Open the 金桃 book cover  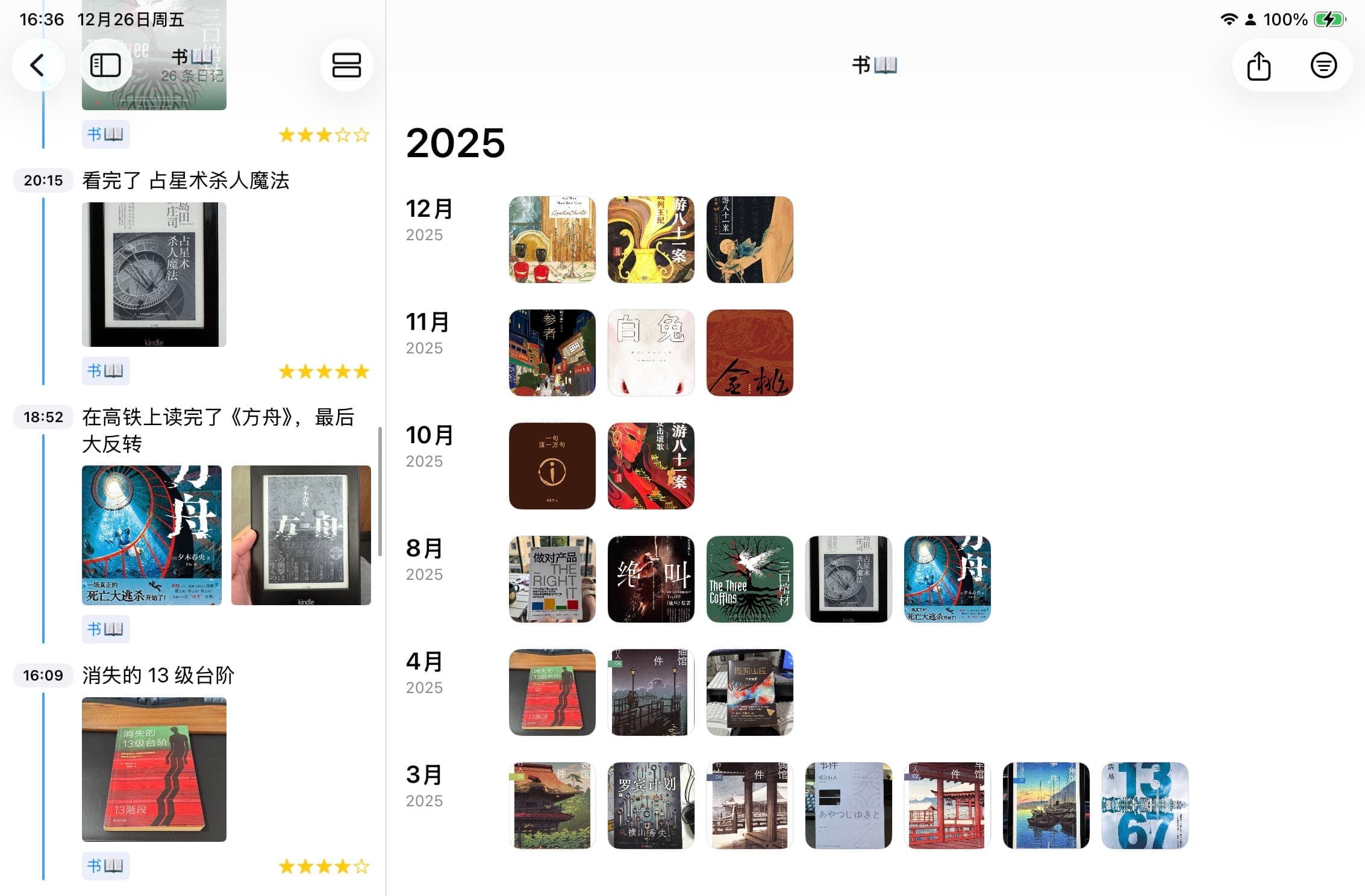(749, 353)
